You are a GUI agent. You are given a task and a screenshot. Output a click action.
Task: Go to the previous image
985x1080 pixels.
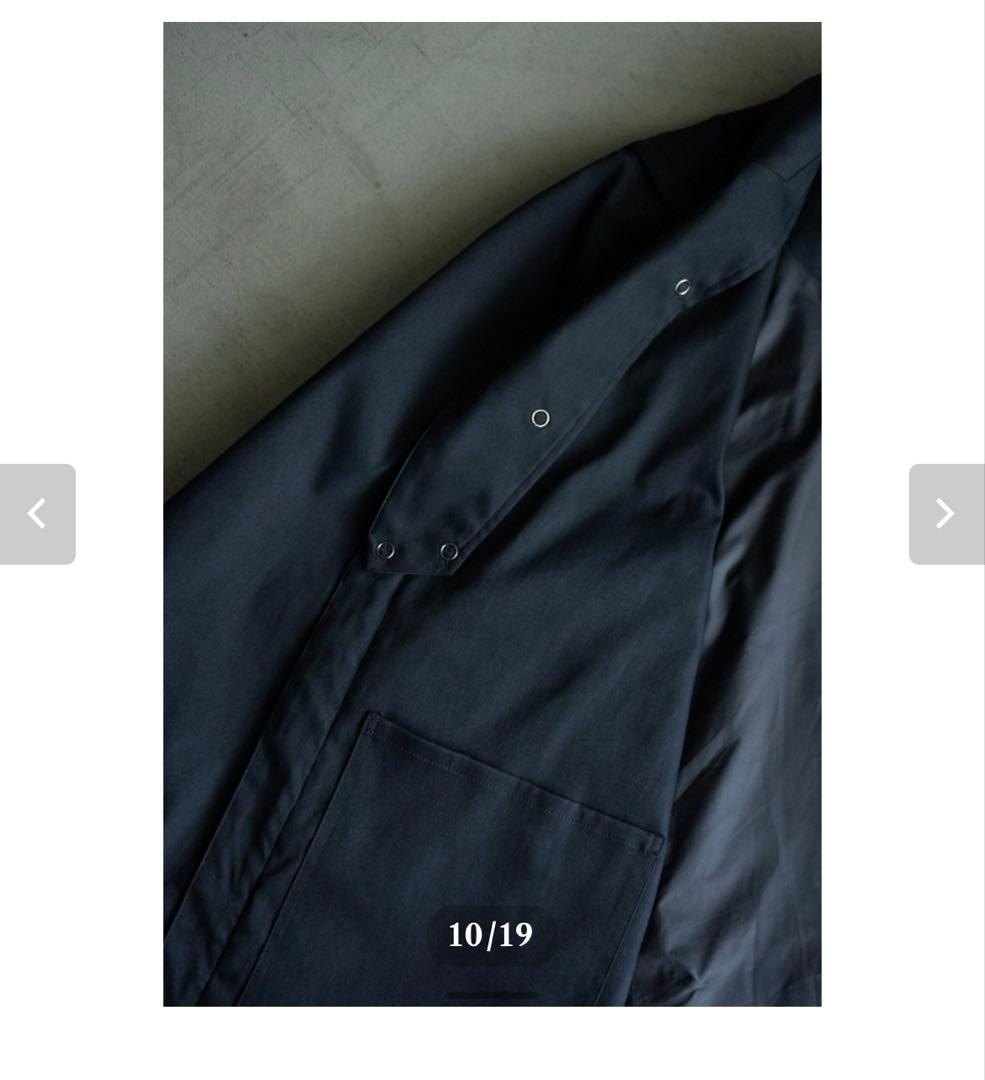click(37, 514)
